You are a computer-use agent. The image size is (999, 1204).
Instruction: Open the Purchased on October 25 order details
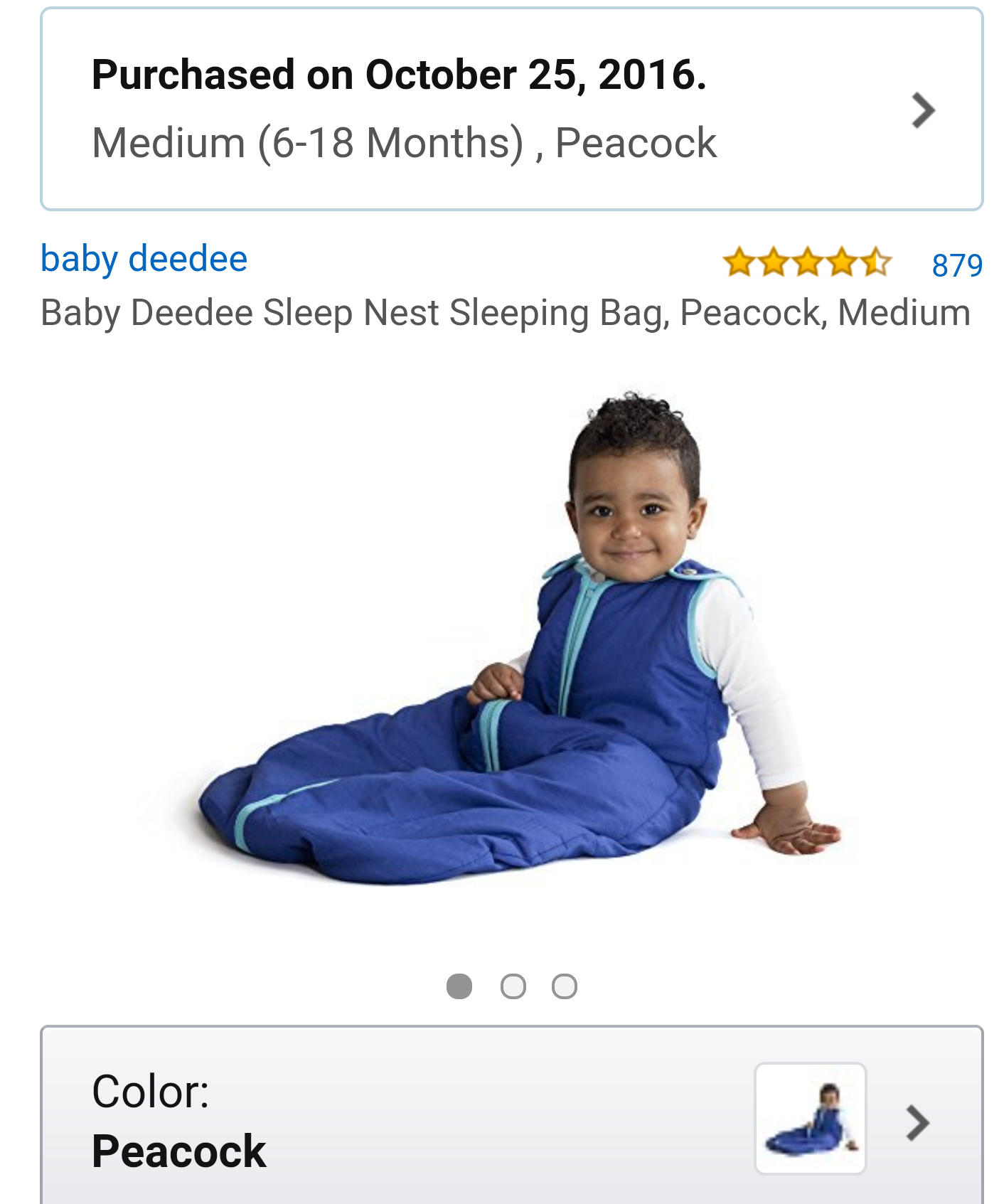pyautogui.click(x=511, y=109)
